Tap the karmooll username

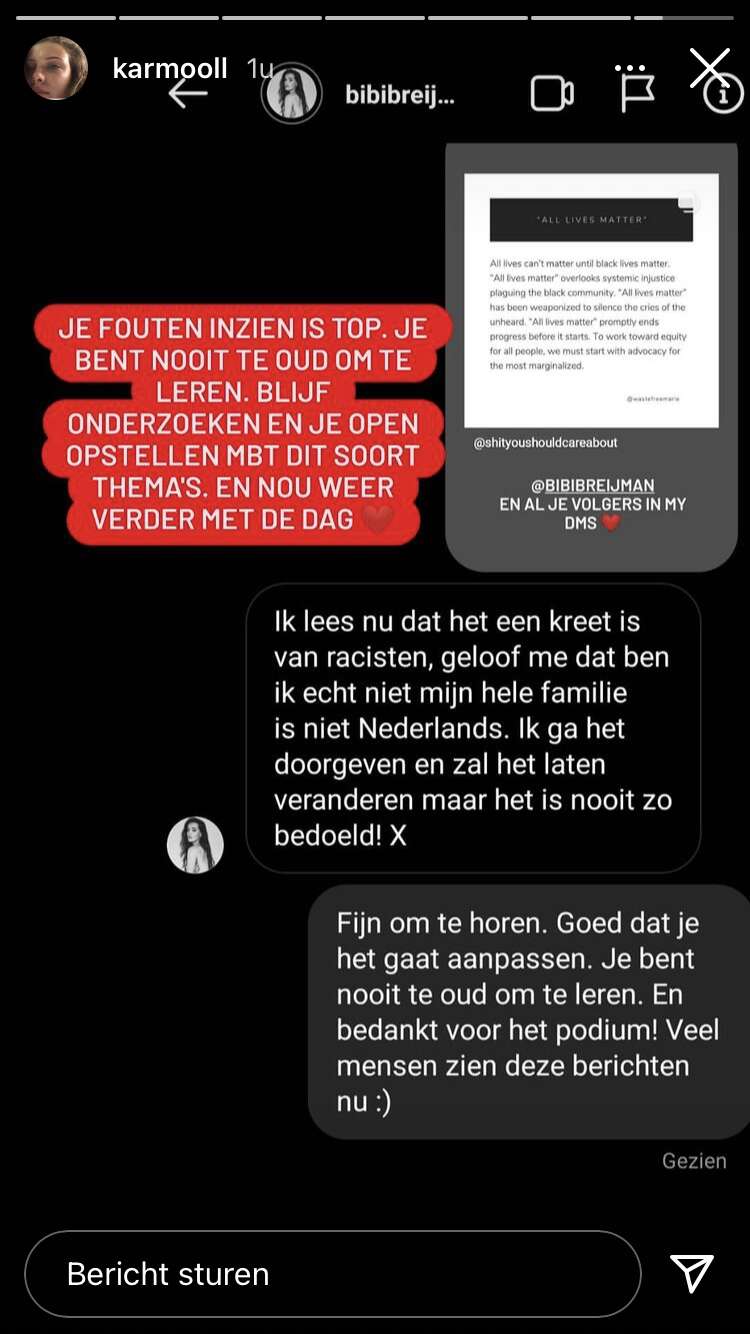170,68
